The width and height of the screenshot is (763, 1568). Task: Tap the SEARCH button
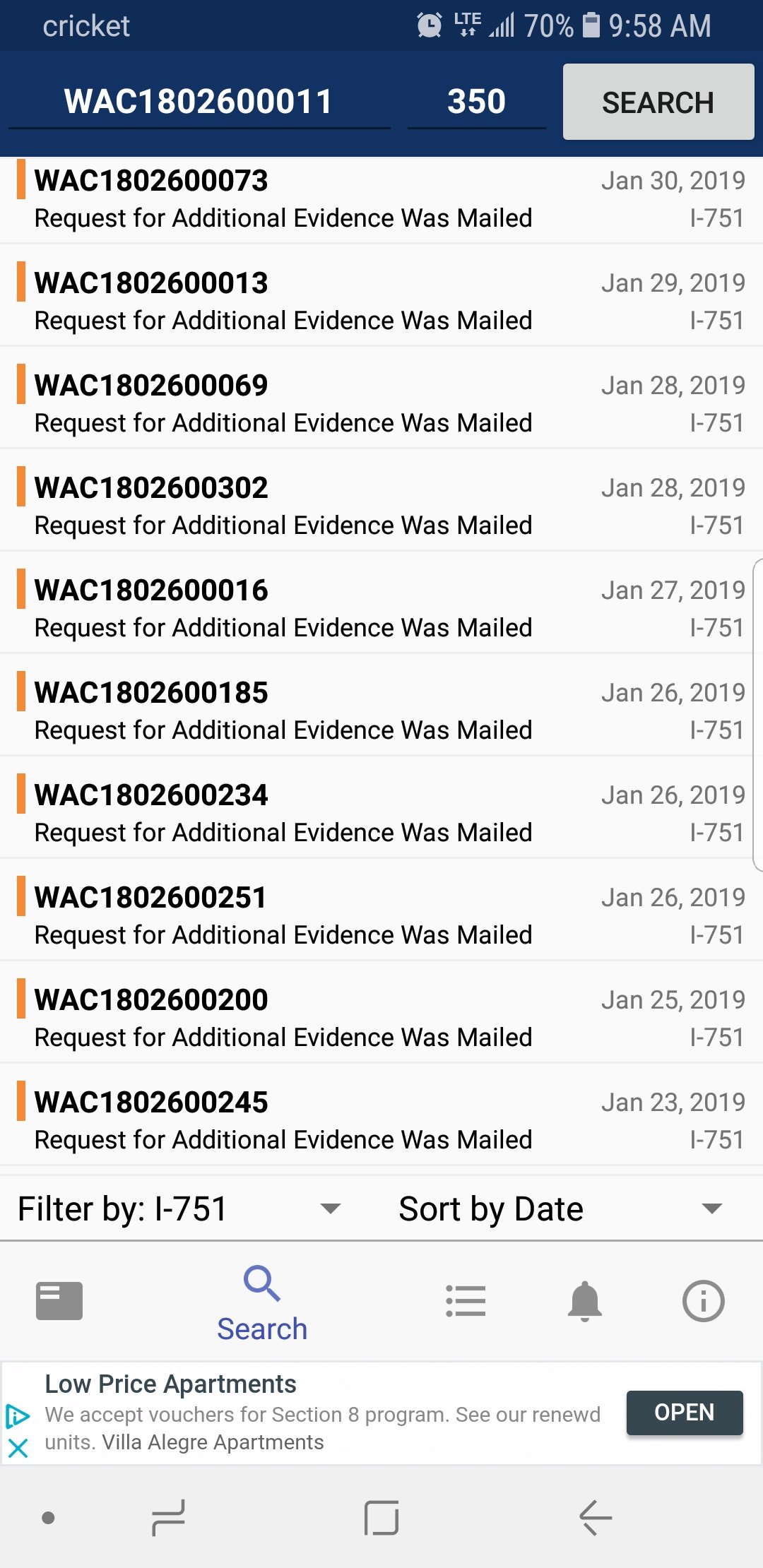[x=658, y=102]
